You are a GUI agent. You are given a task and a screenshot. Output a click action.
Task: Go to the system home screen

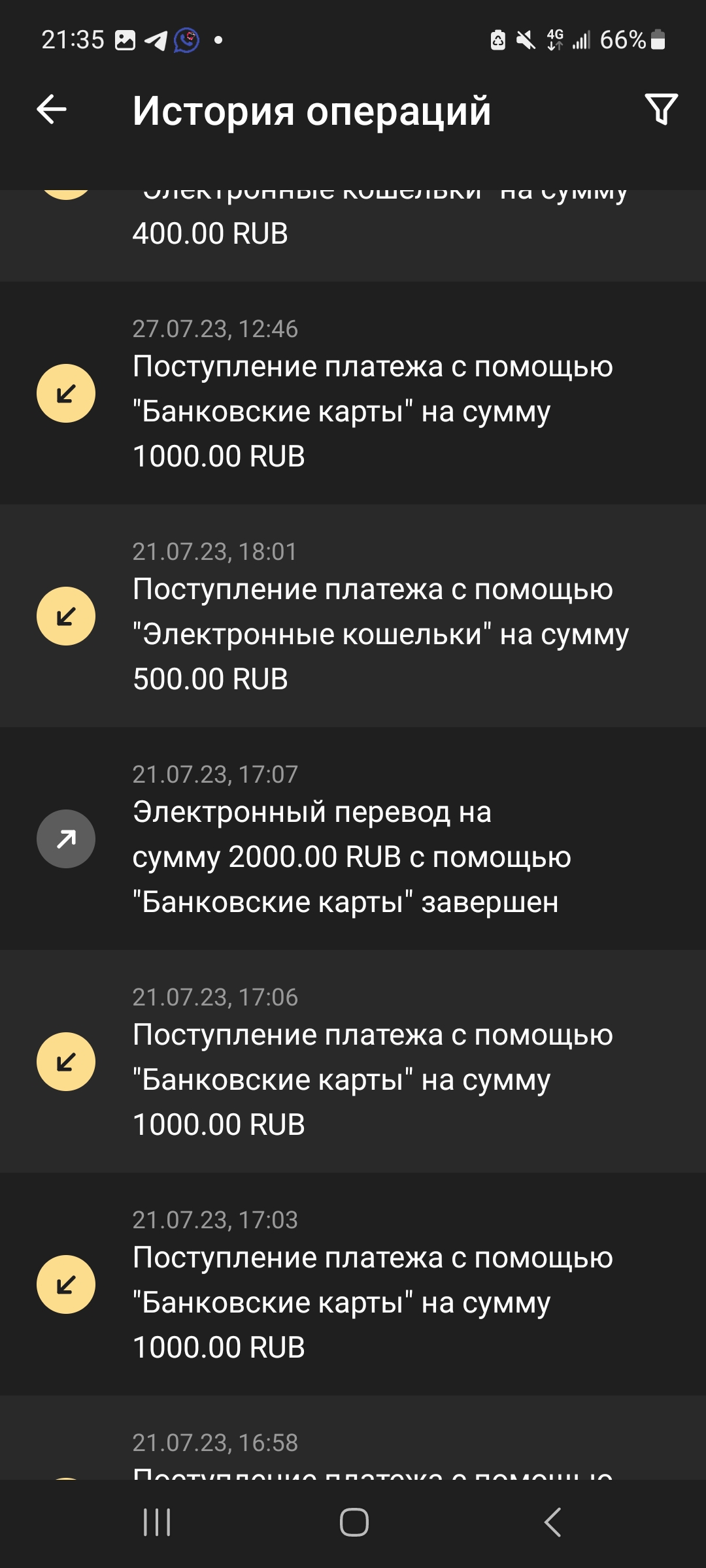[x=354, y=1522]
